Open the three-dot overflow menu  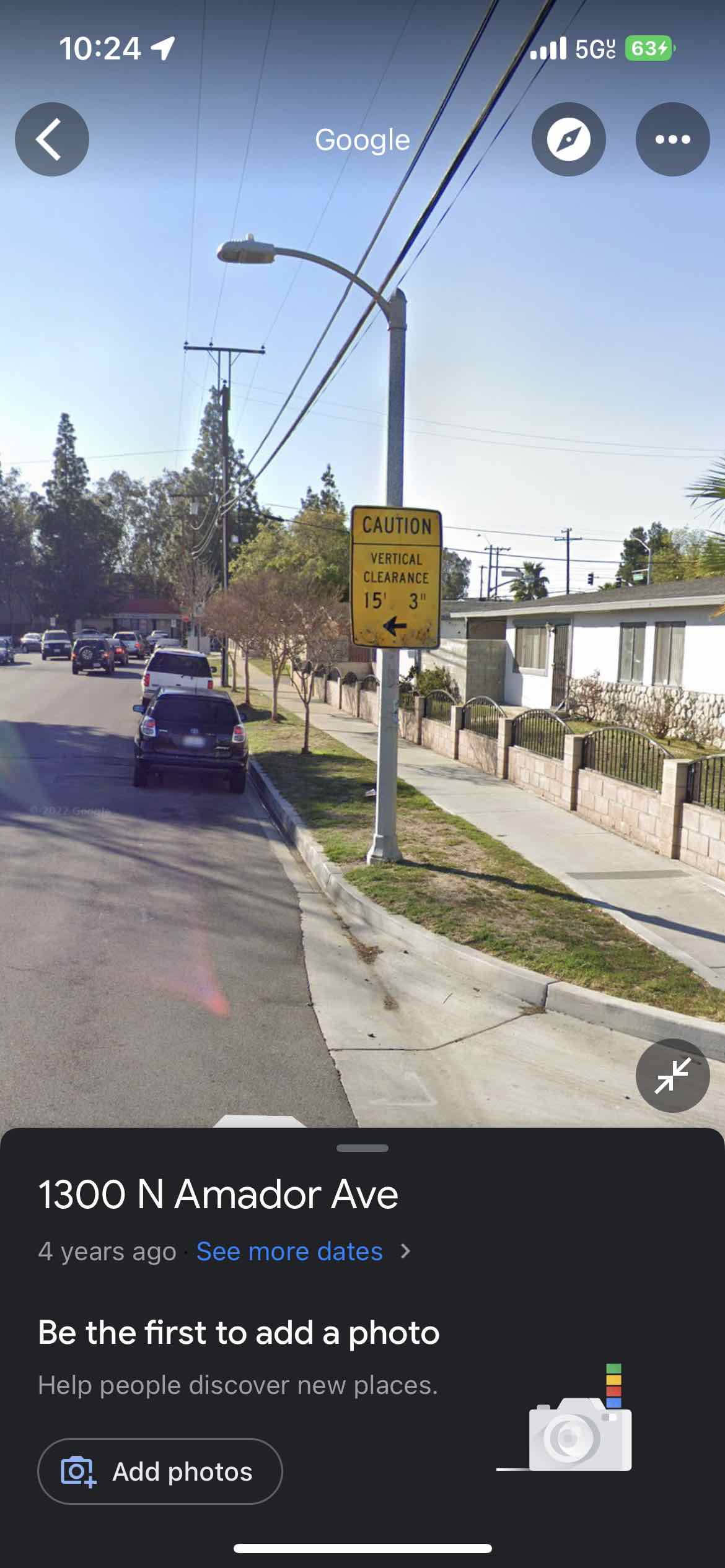pyautogui.click(x=672, y=139)
